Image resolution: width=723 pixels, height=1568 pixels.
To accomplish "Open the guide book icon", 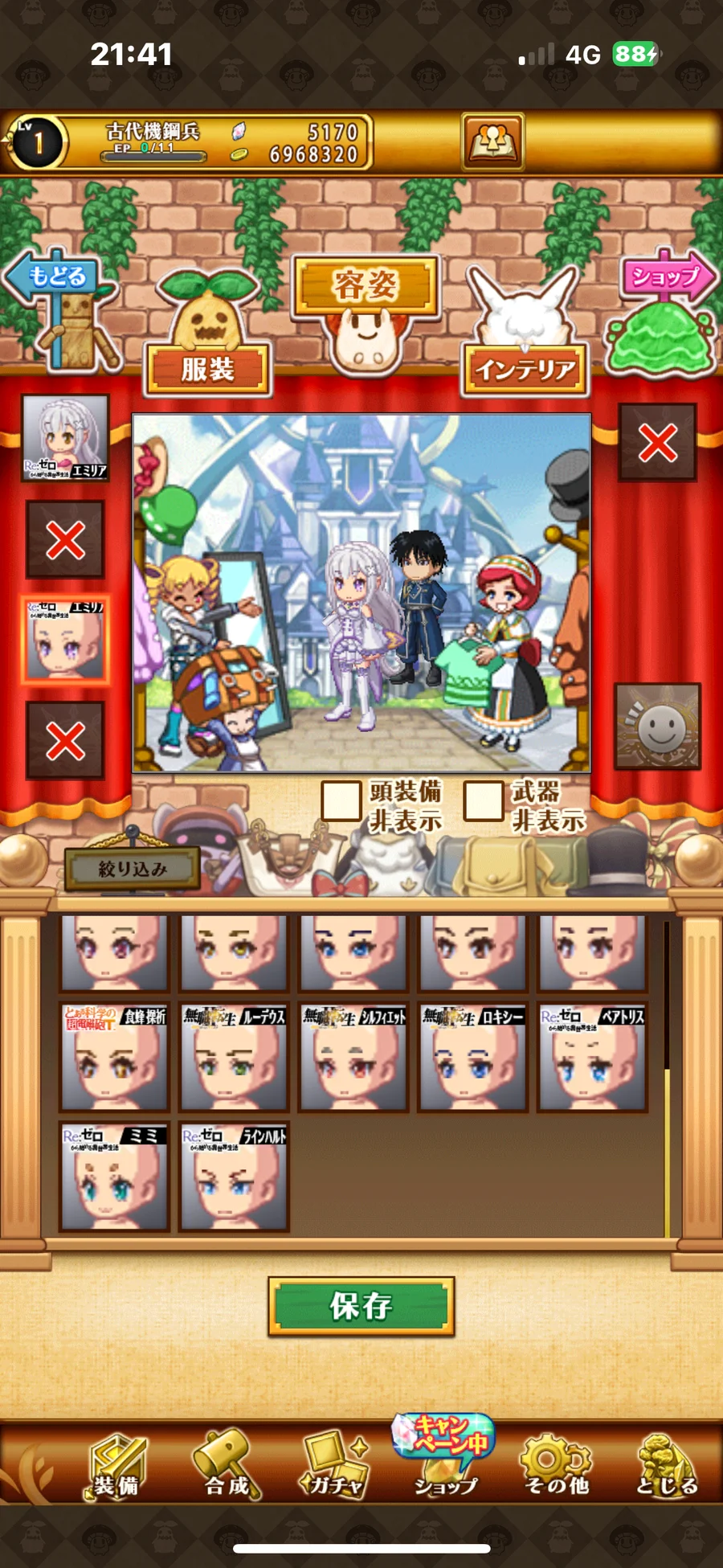I will (492, 142).
